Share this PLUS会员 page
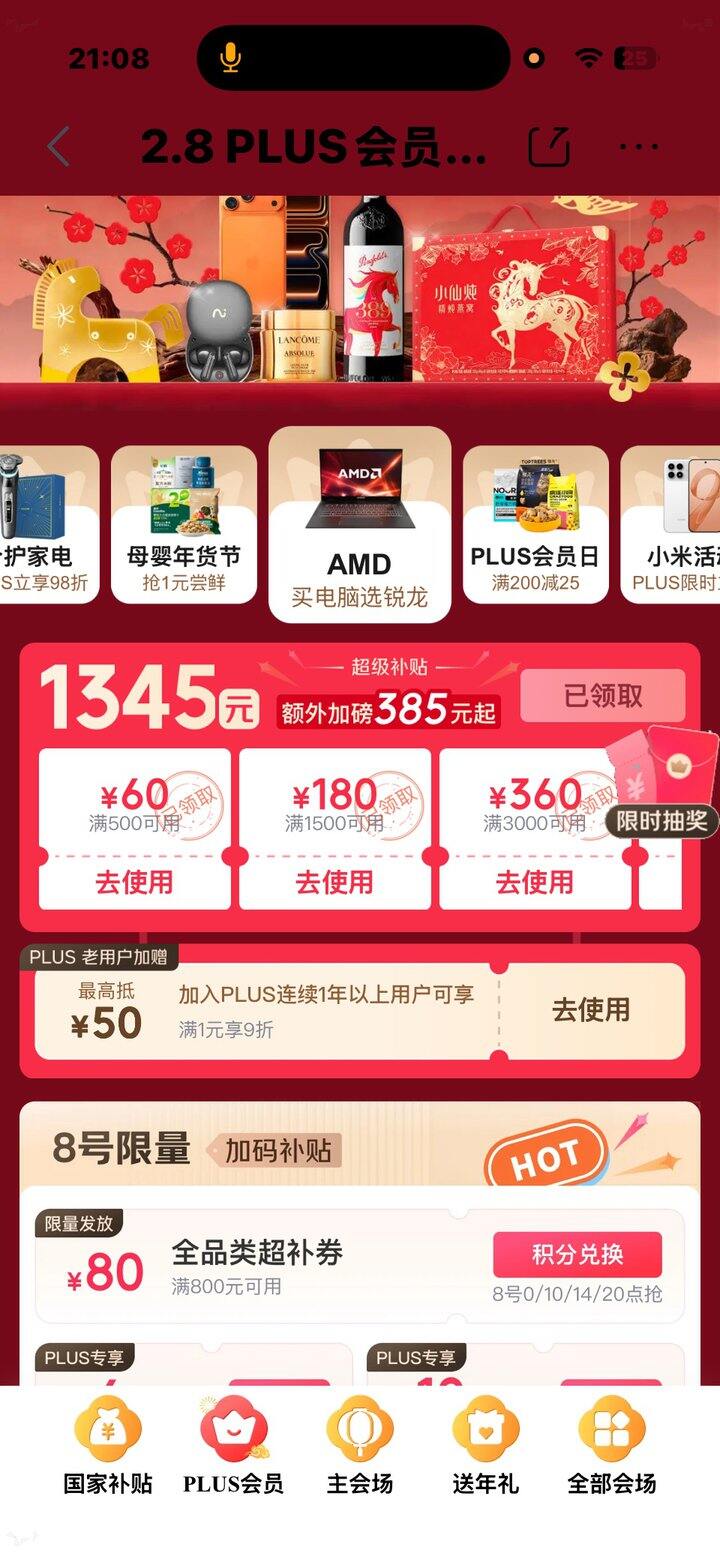720x1559 pixels. coord(549,147)
